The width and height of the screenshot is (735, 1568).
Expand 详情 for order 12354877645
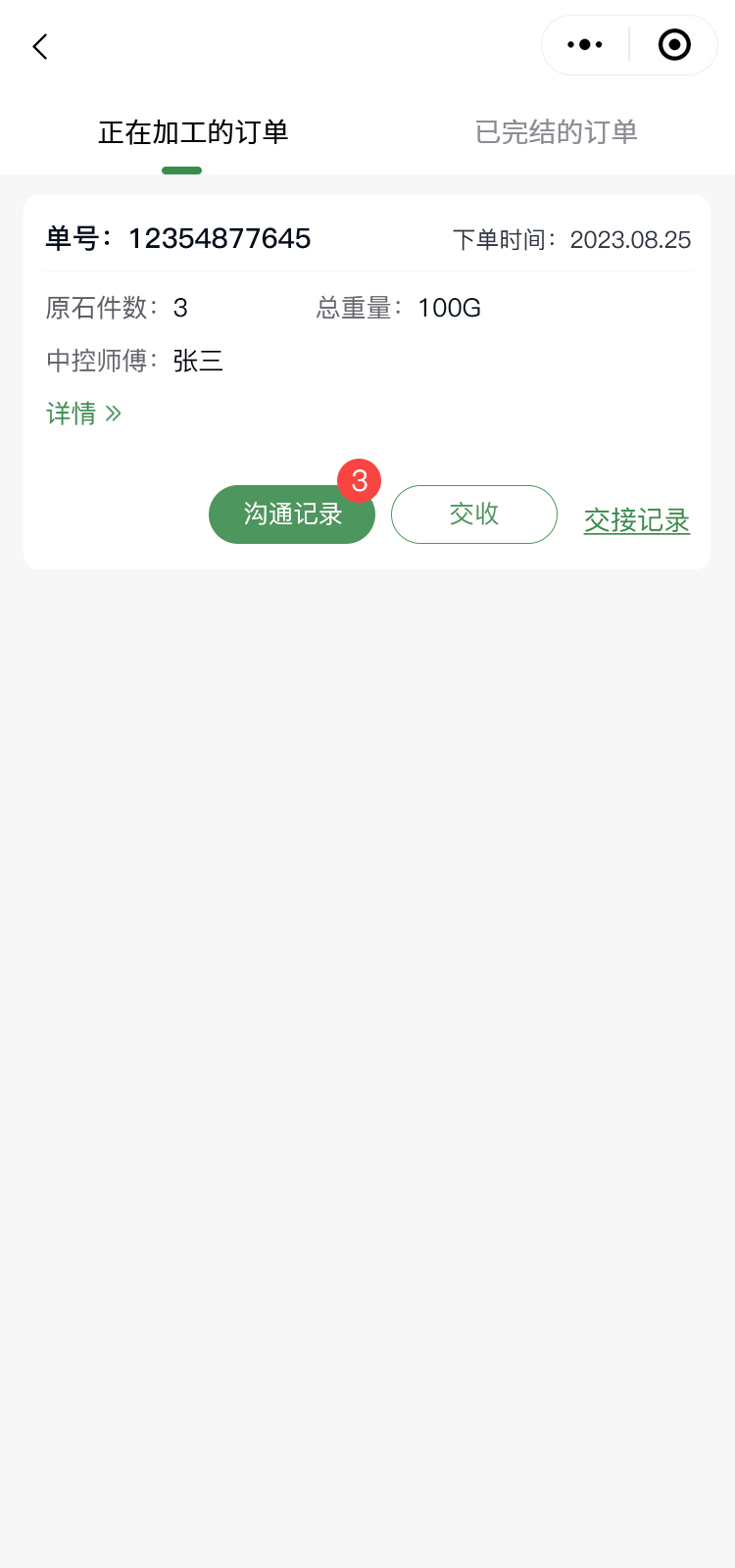pos(83,414)
